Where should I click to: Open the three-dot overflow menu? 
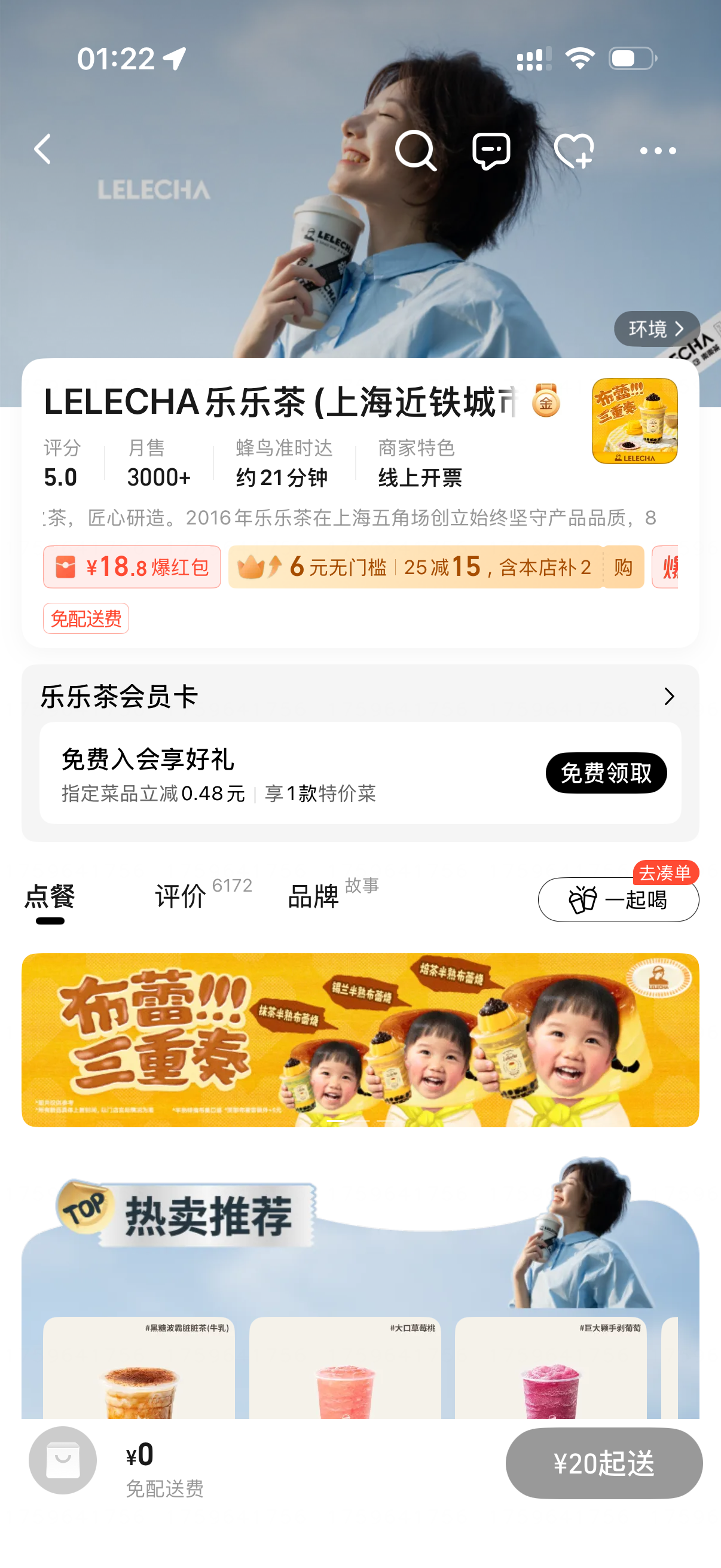tap(657, 150)
